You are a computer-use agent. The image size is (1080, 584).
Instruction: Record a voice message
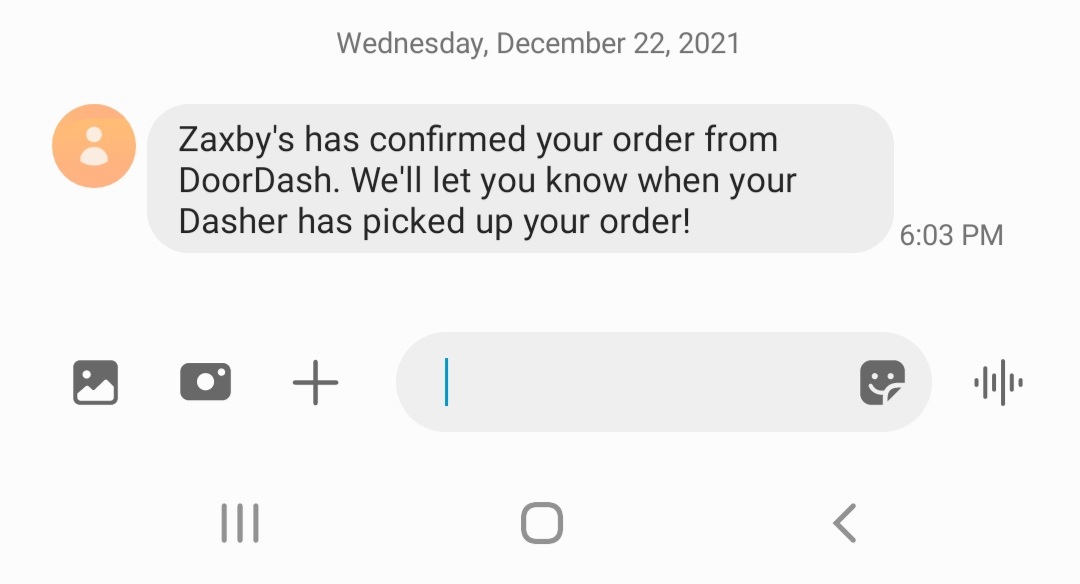pyautogui.click(x=997, y=383)
